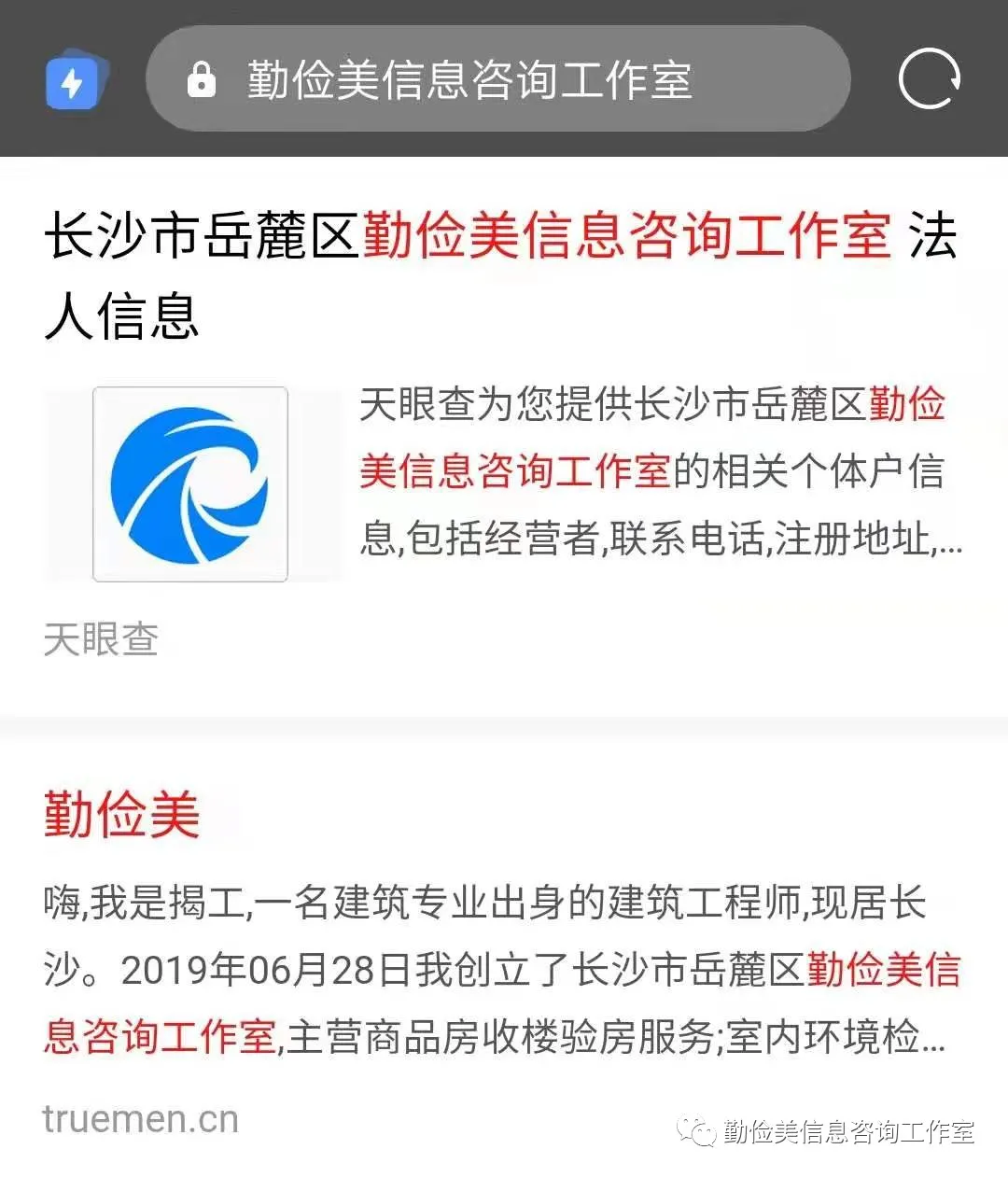Tap the blue lightning bolt icon
The width and height of the screenshot is (1008, 1177).
tap(75, 82)
